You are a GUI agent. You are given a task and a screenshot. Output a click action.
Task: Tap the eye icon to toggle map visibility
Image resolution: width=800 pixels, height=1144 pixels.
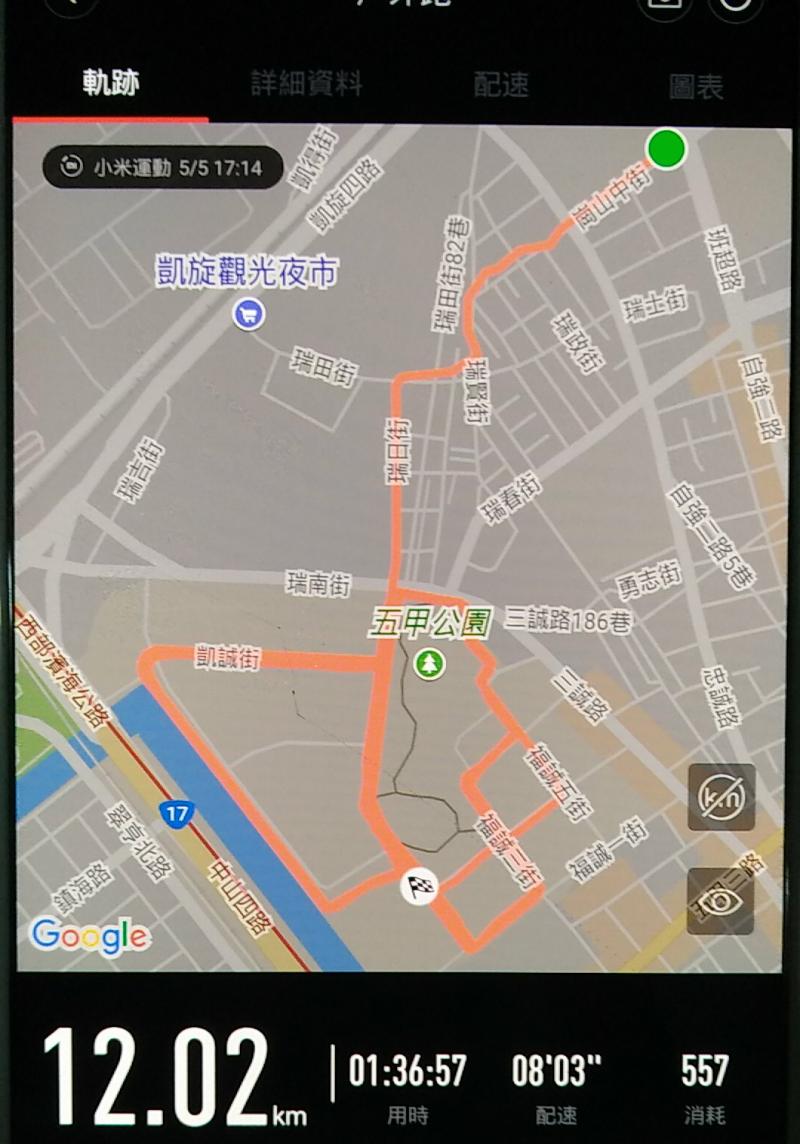[720, 901]
